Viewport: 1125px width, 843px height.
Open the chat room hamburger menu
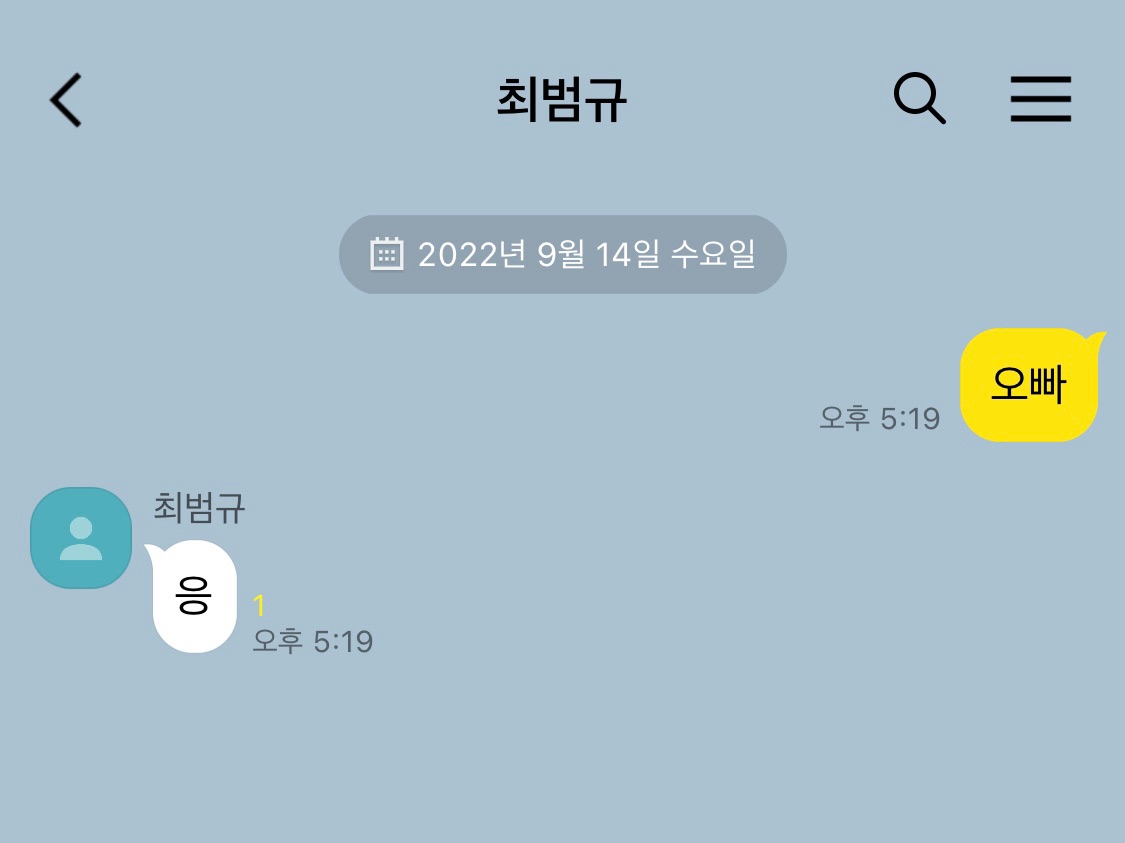point(1040,99)
